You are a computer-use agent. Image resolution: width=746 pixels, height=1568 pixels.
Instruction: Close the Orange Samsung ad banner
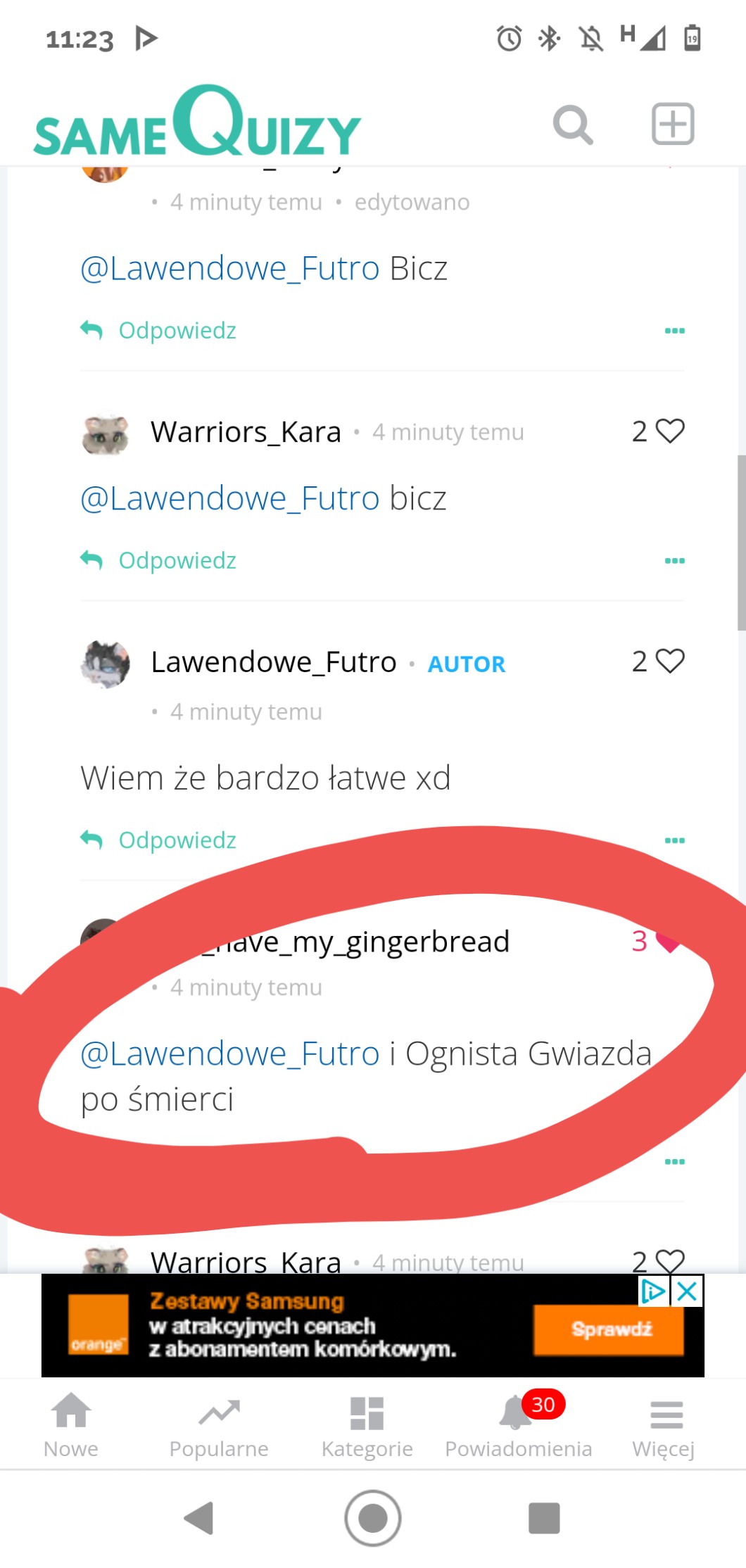pos(687,1291)
